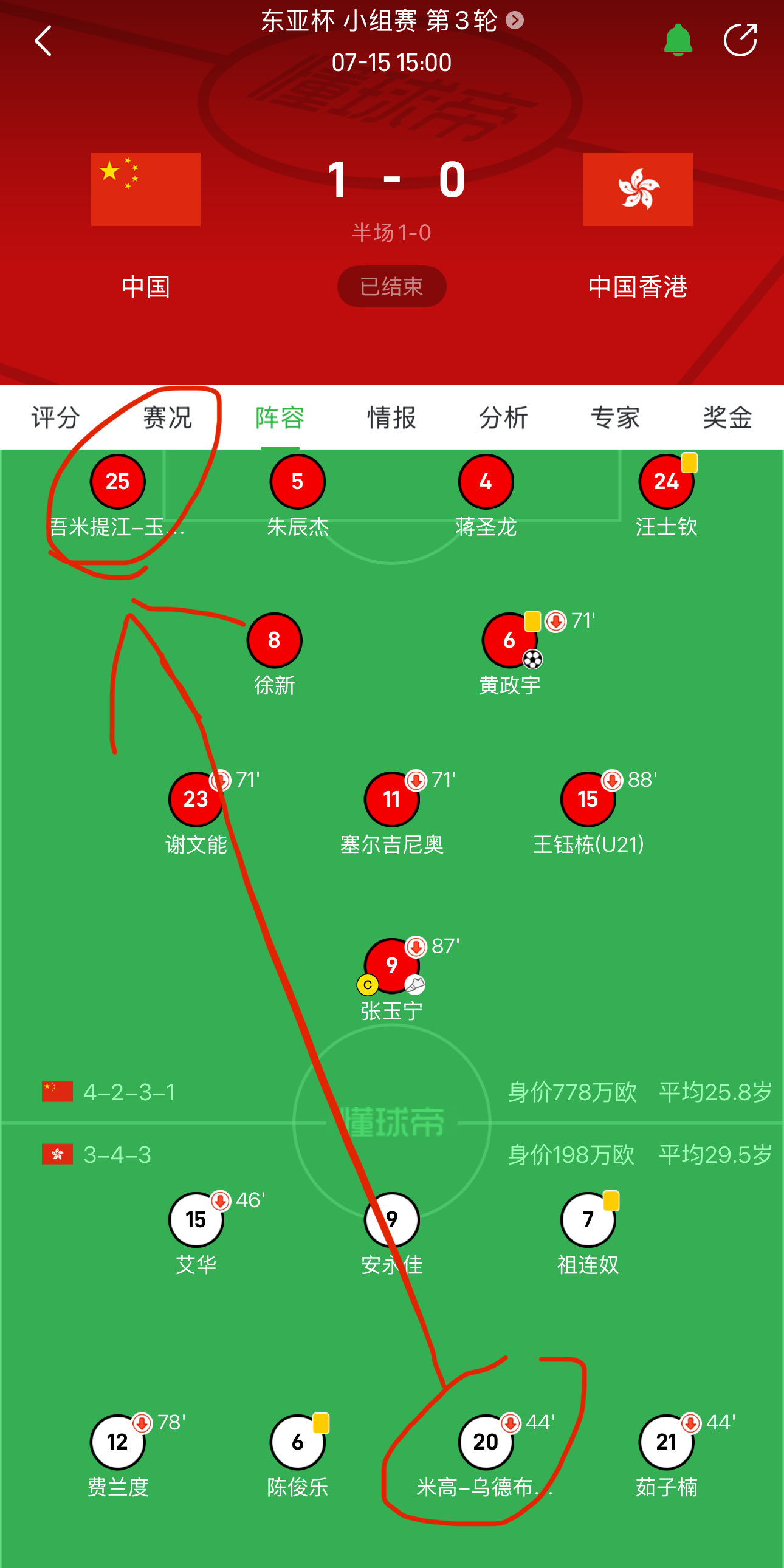
Task: View player 黄政宇 number 6
Action: (509, 640)
